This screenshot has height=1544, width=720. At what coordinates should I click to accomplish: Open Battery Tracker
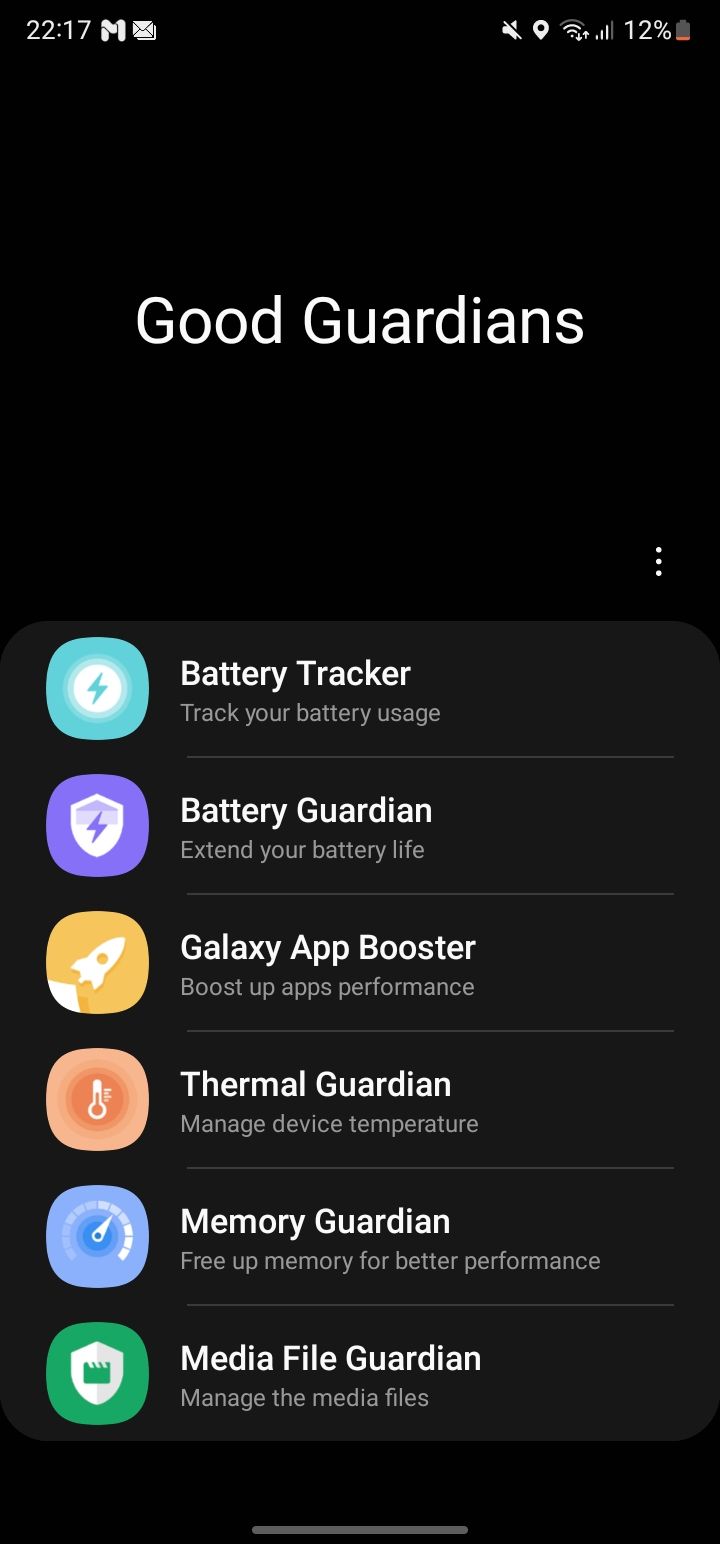(360, 689)
